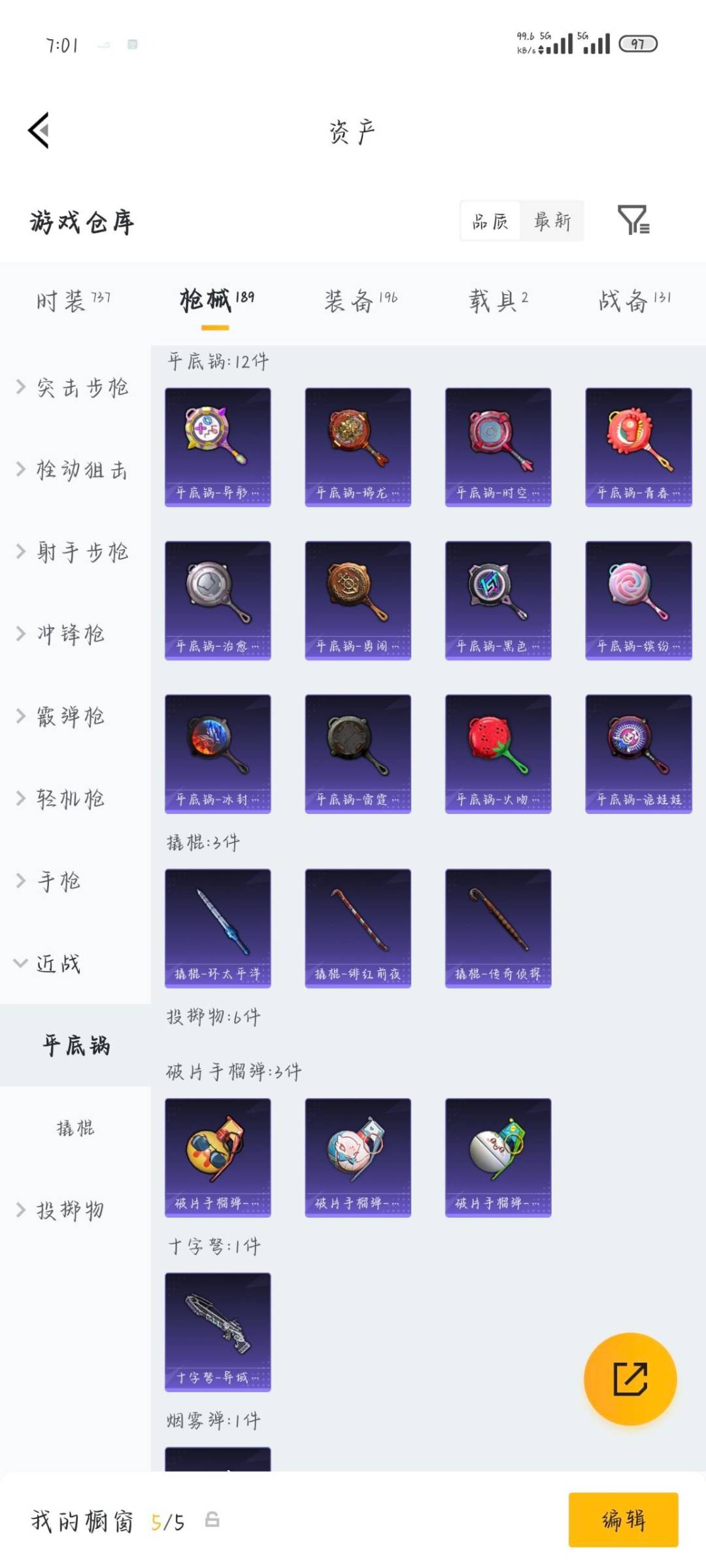Tap the back arrow on the 资产 page
The width and height of the screenshot is (706, 1568).
point(37,131)
